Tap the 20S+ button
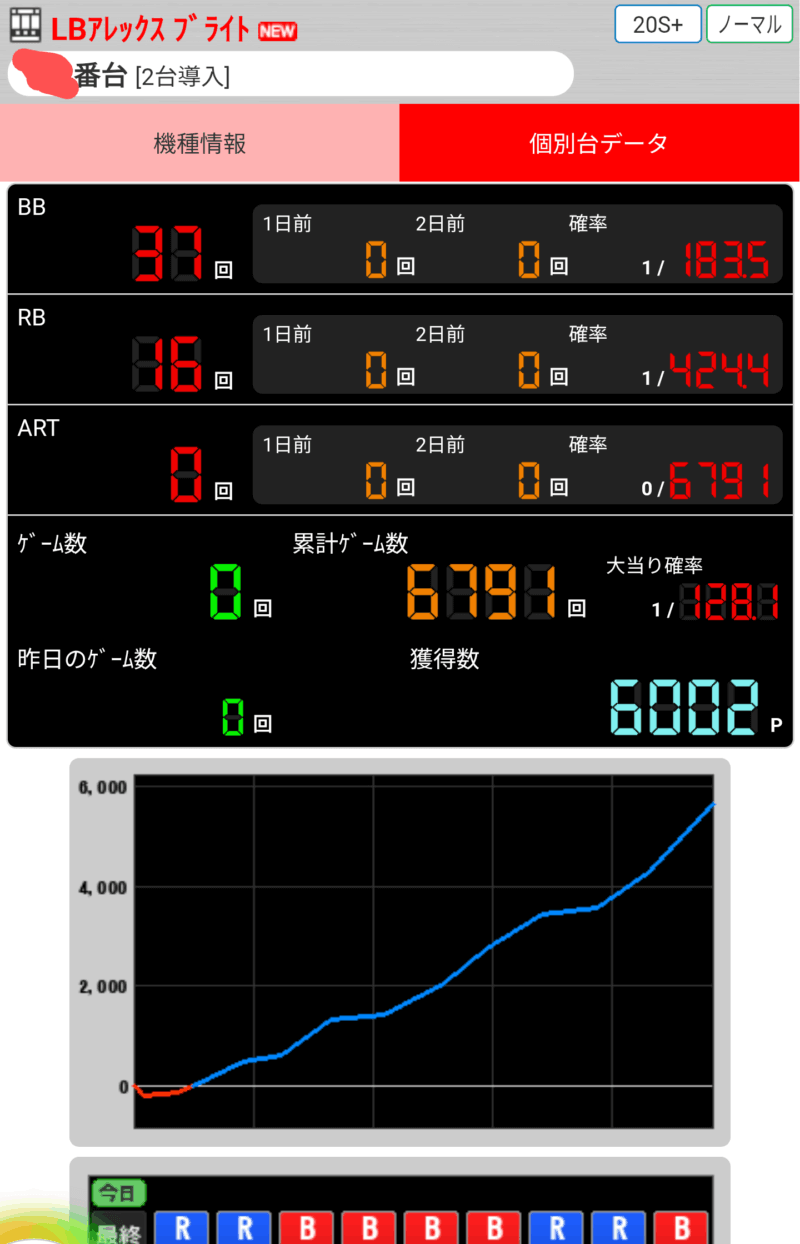 click(658, 25)
